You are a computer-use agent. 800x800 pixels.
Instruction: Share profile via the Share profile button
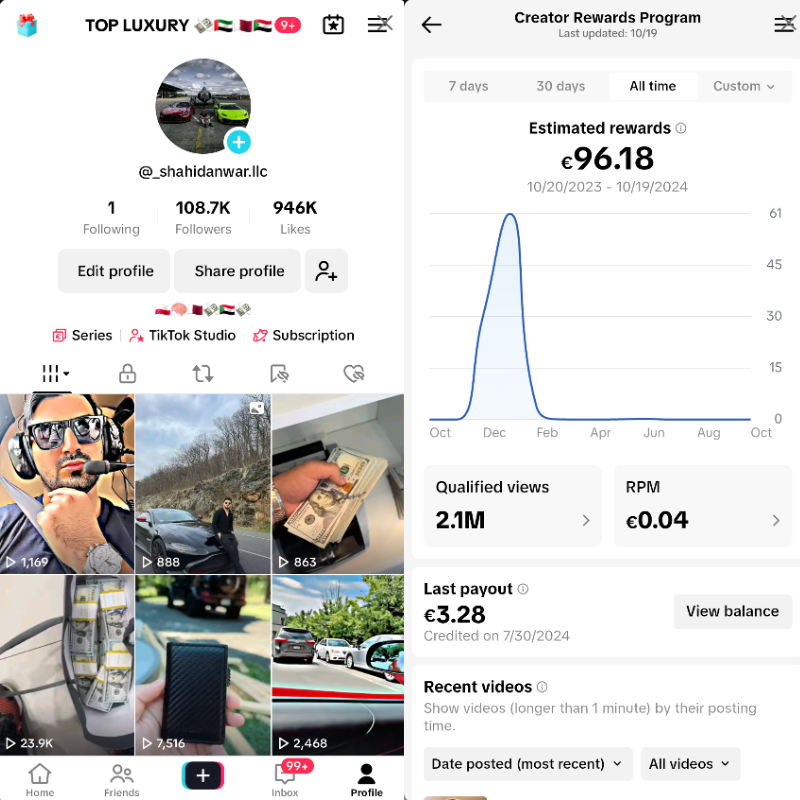[239, 271]
